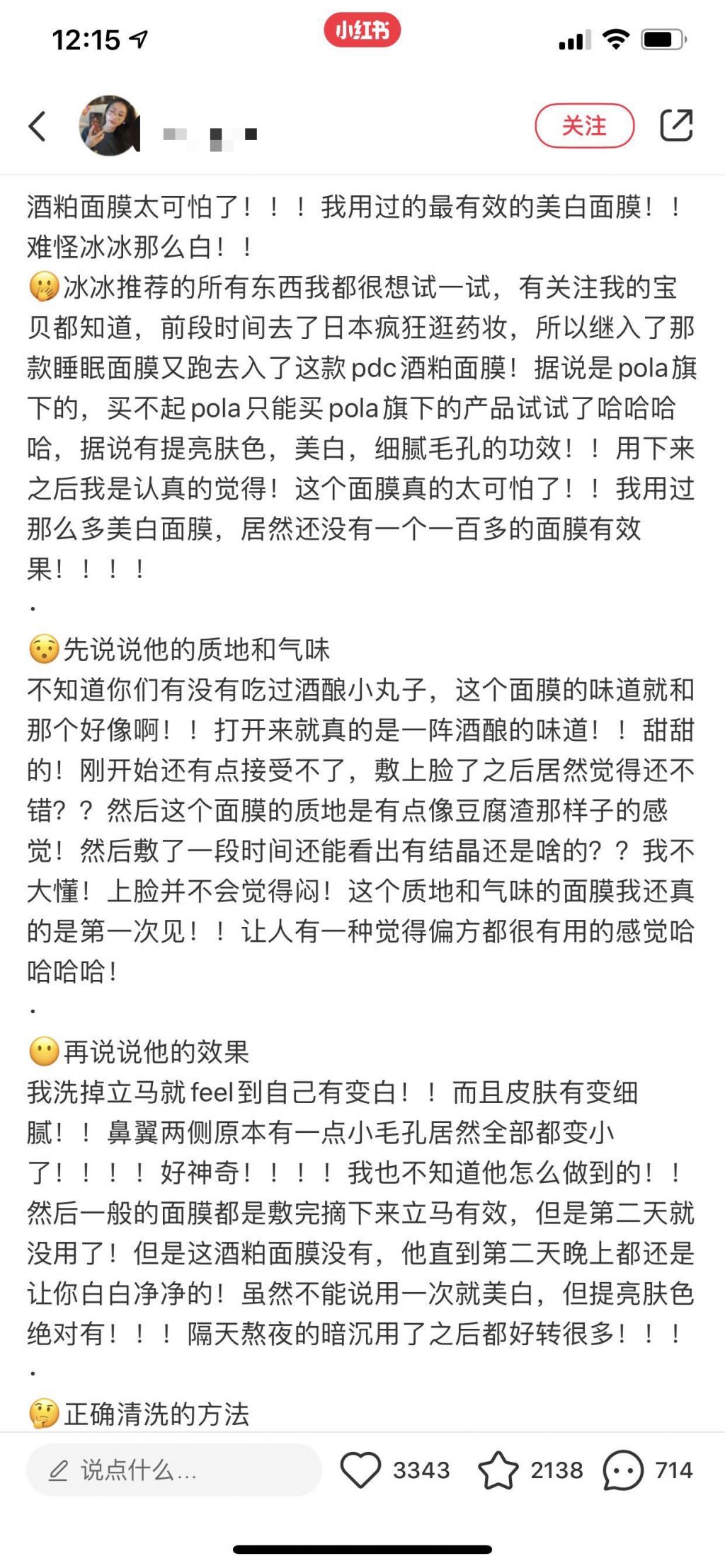Like this post with the heart
Image resolution: width=725 pixels, height=1568 pixels.
[x=360, y=1470]
